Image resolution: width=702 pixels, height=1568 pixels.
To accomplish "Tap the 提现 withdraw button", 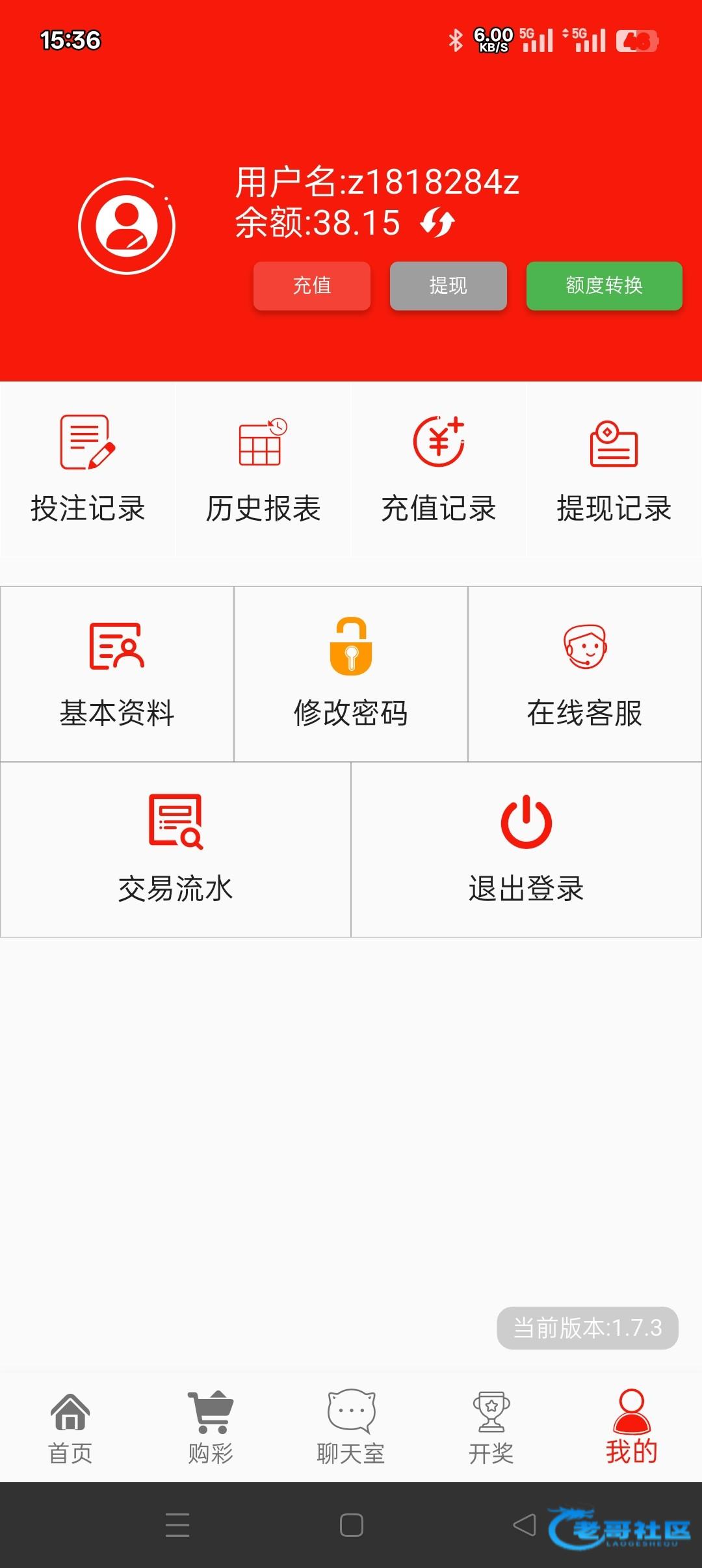I will 448,285.
